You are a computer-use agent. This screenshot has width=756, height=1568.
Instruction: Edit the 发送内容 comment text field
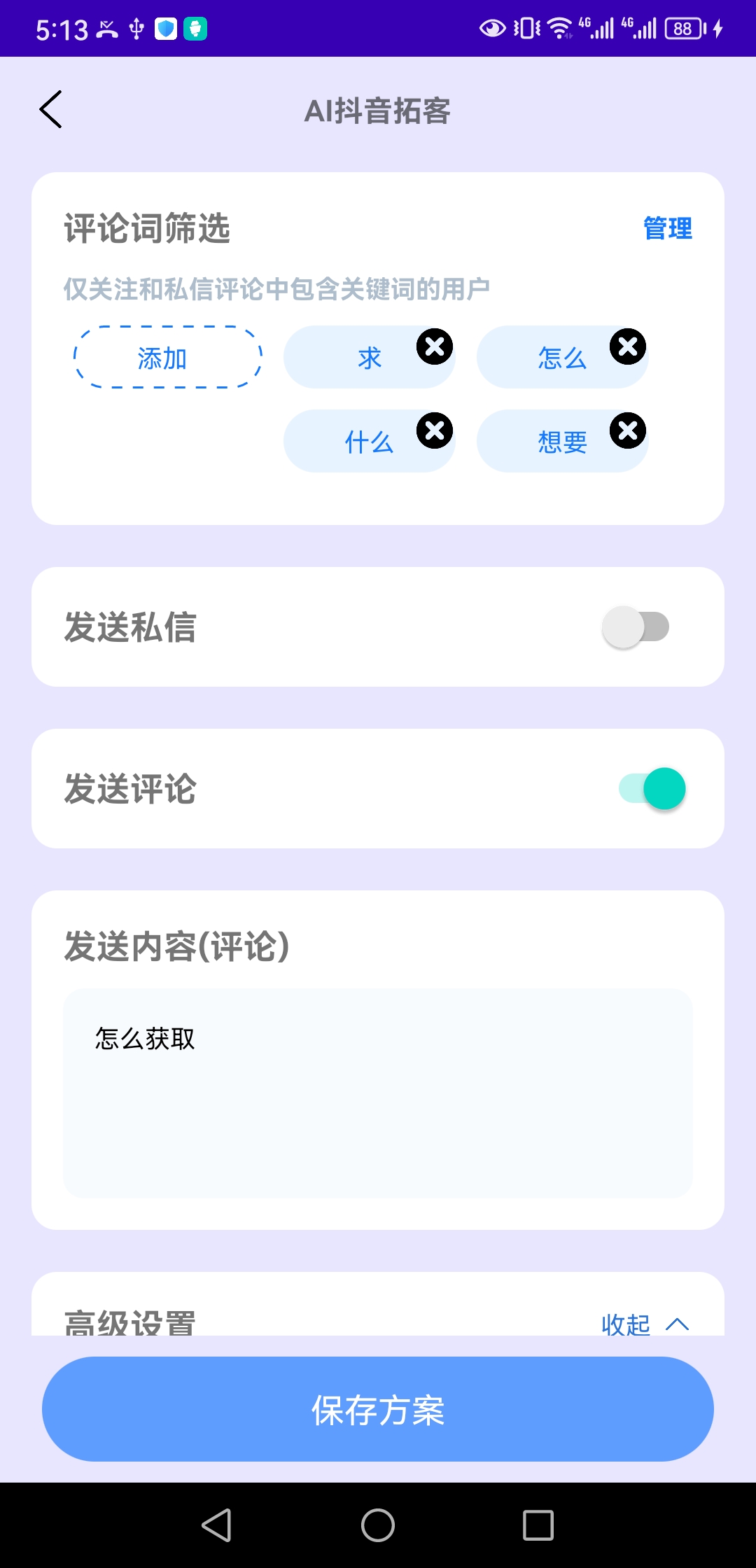(x=378, y=1093)
